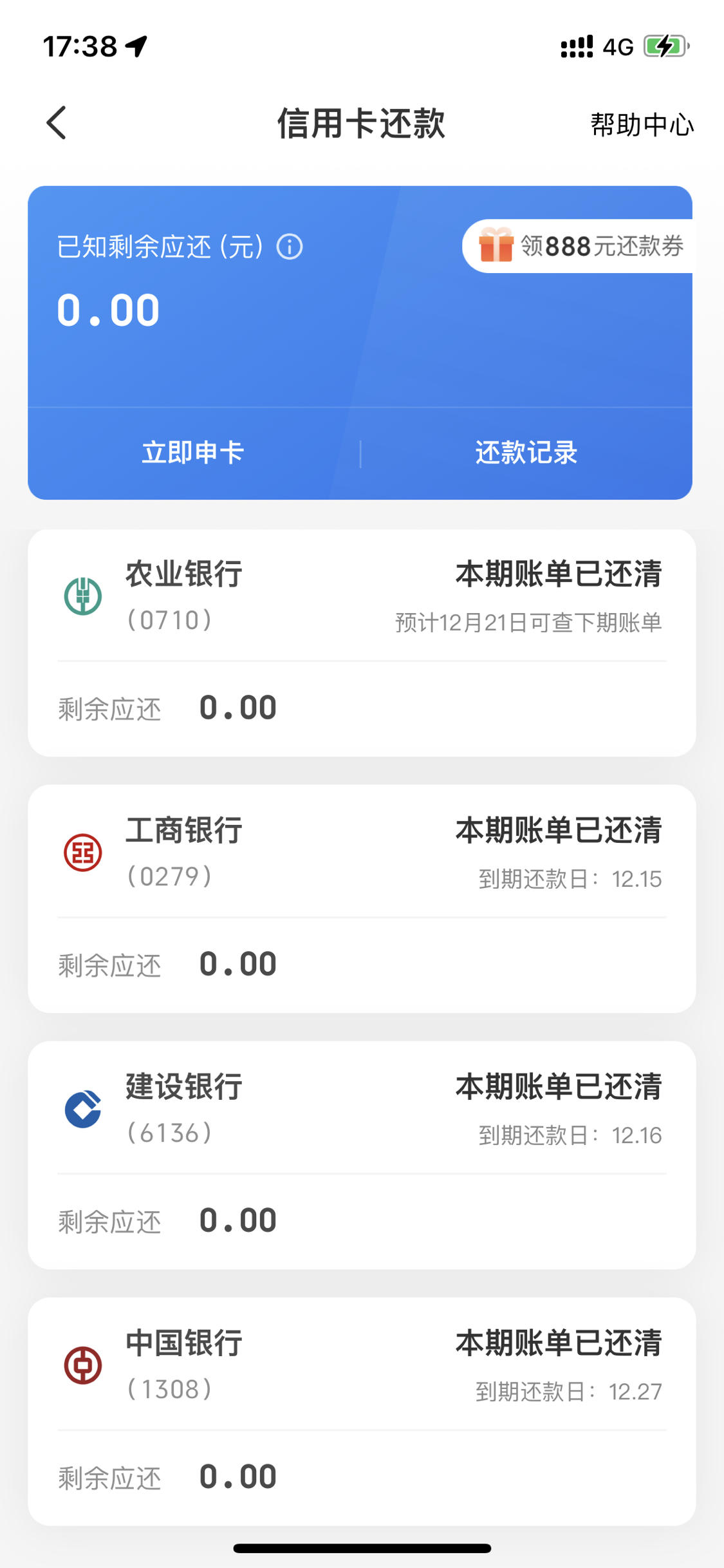Image resolution: width=724 pixels, height=1568 pixels.
Task: Open the 工商银行 (0279) card
Action: (x=362, y=899)
